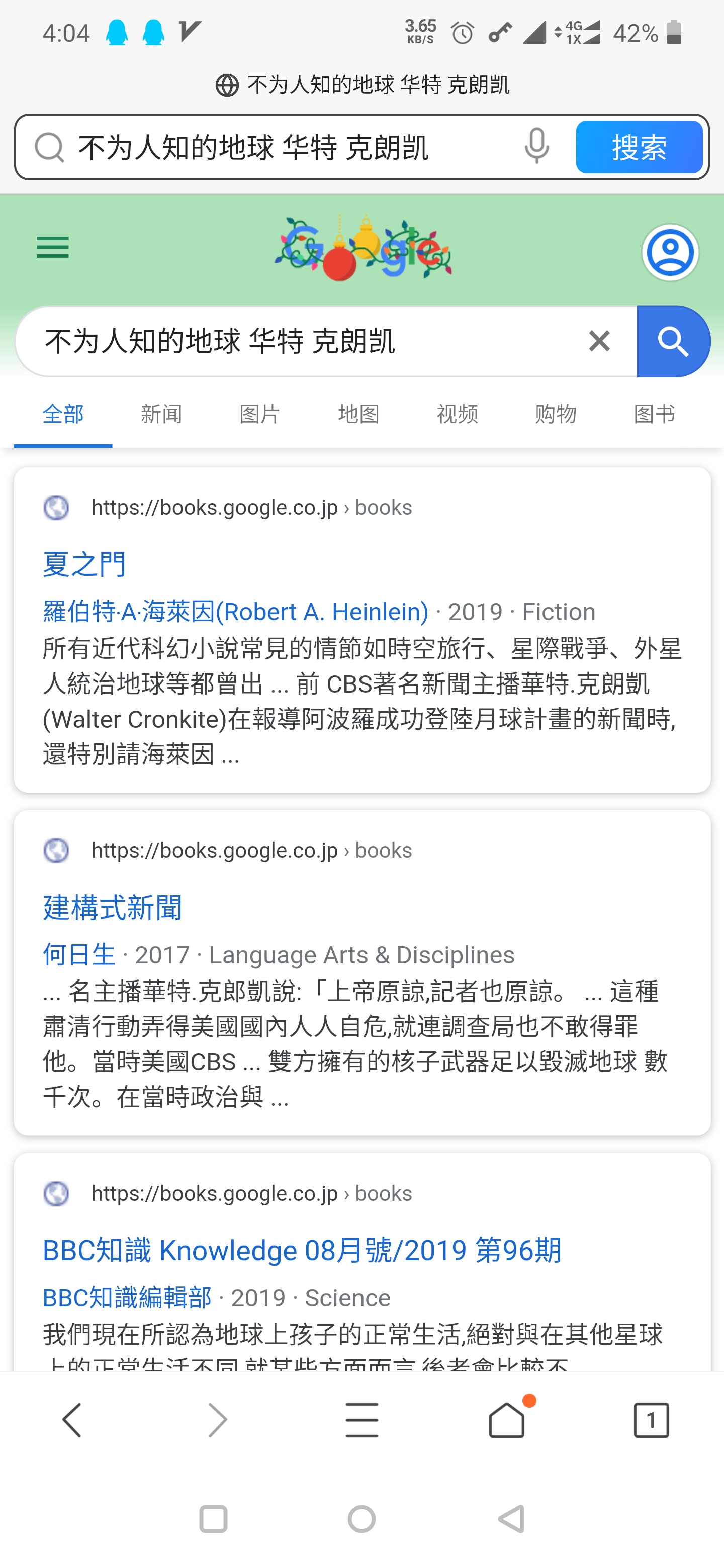Viewport: 724px width, 1568px height.
Task: Switch to the 图书 tab
Action: pyautogui.click(x=654, y=414)
